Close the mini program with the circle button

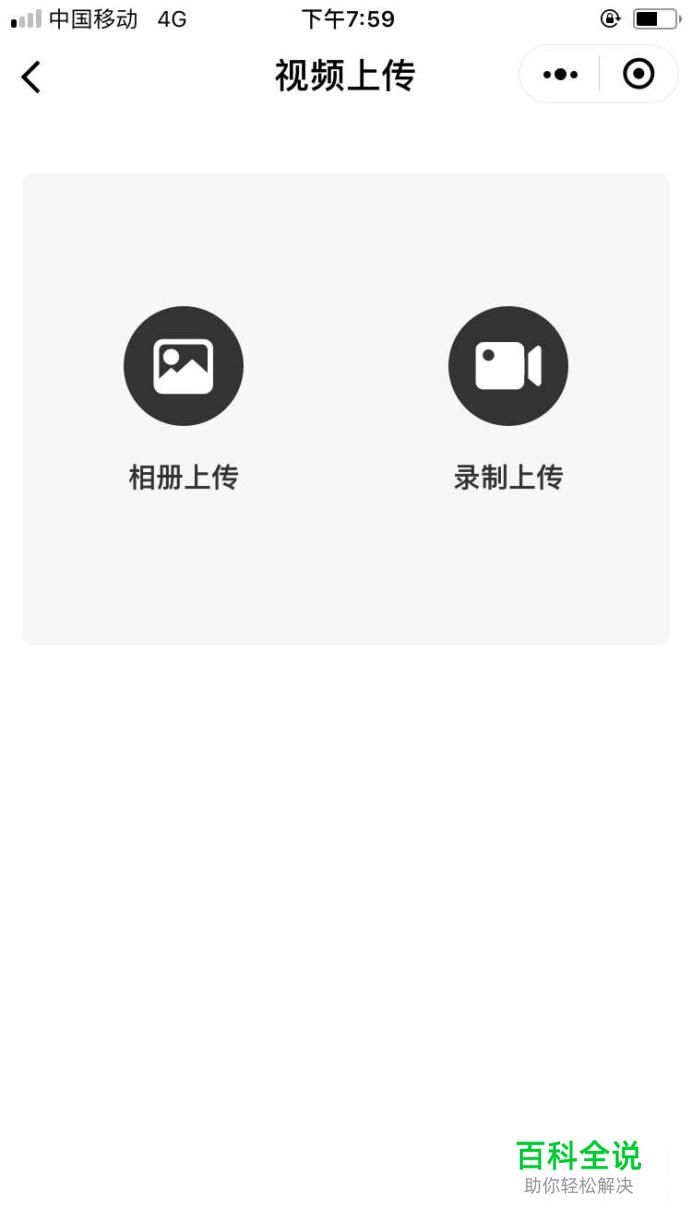tap(639, 74)
